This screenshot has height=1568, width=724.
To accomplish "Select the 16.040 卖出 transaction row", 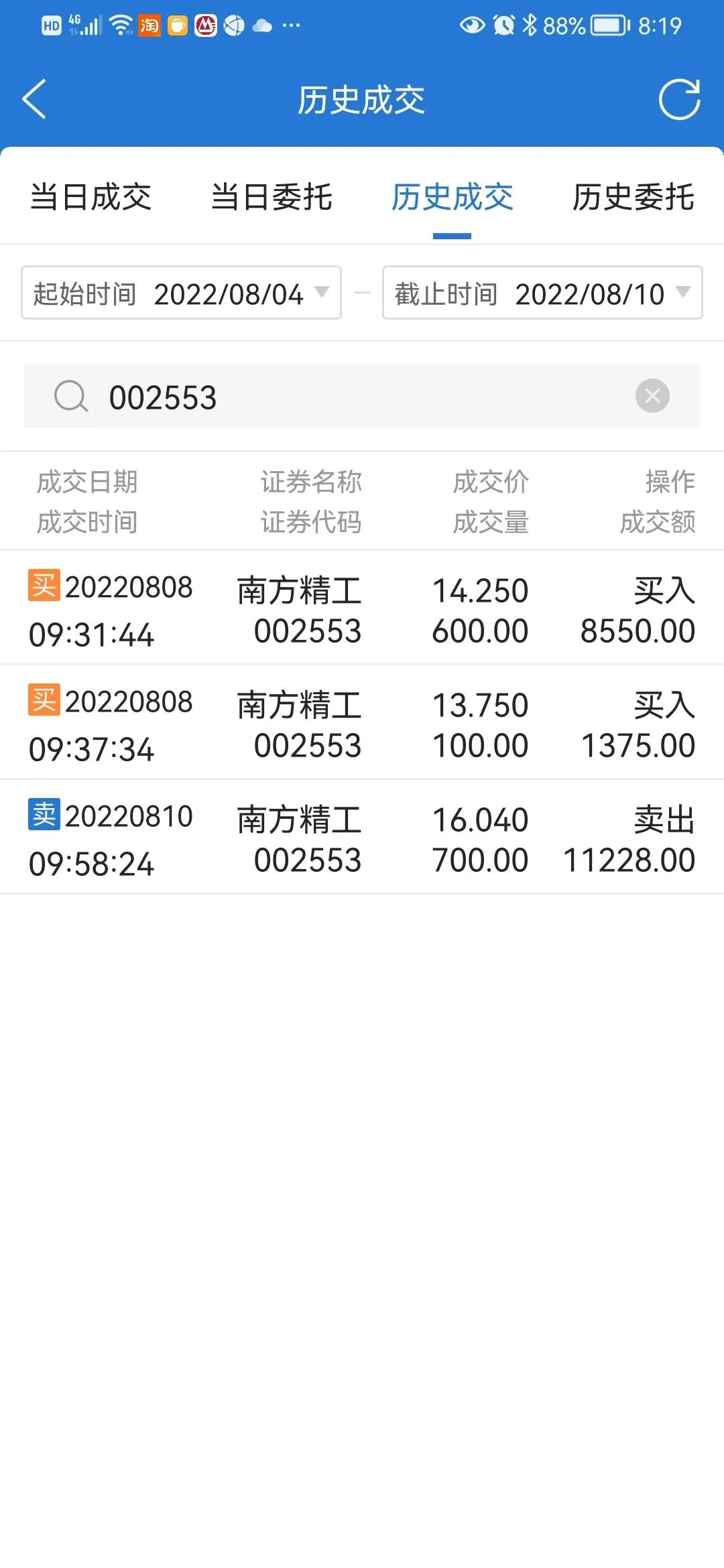I will click(362, 838).
